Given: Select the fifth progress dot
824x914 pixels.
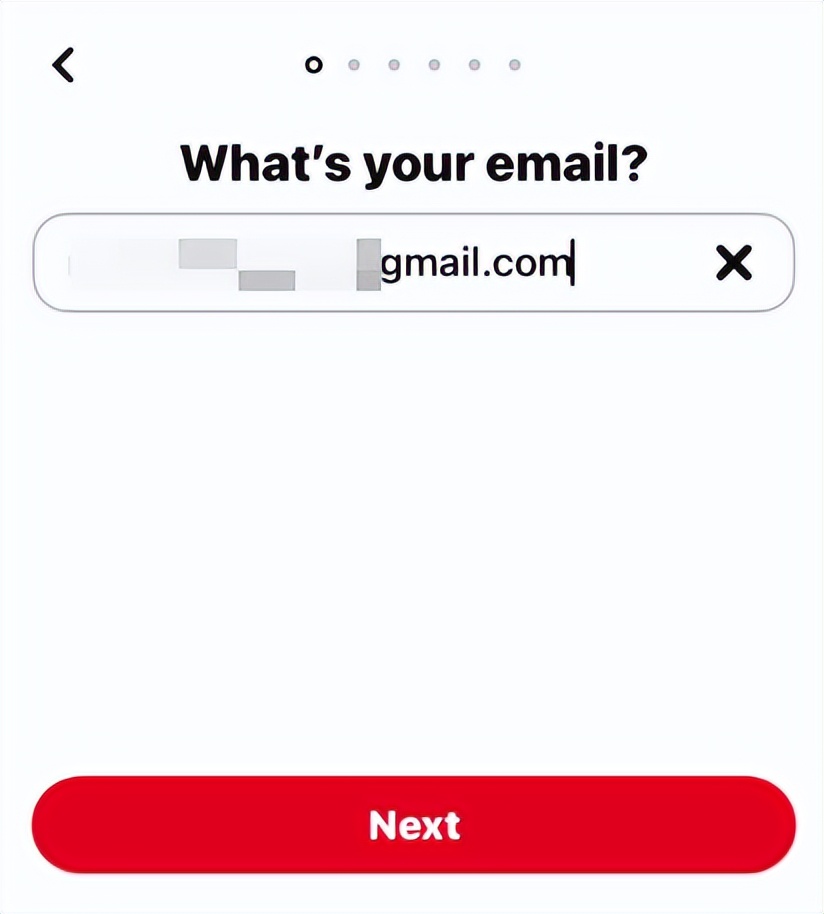Looking at the screenshot, I should pyautogui.click(x=473, y=65).
